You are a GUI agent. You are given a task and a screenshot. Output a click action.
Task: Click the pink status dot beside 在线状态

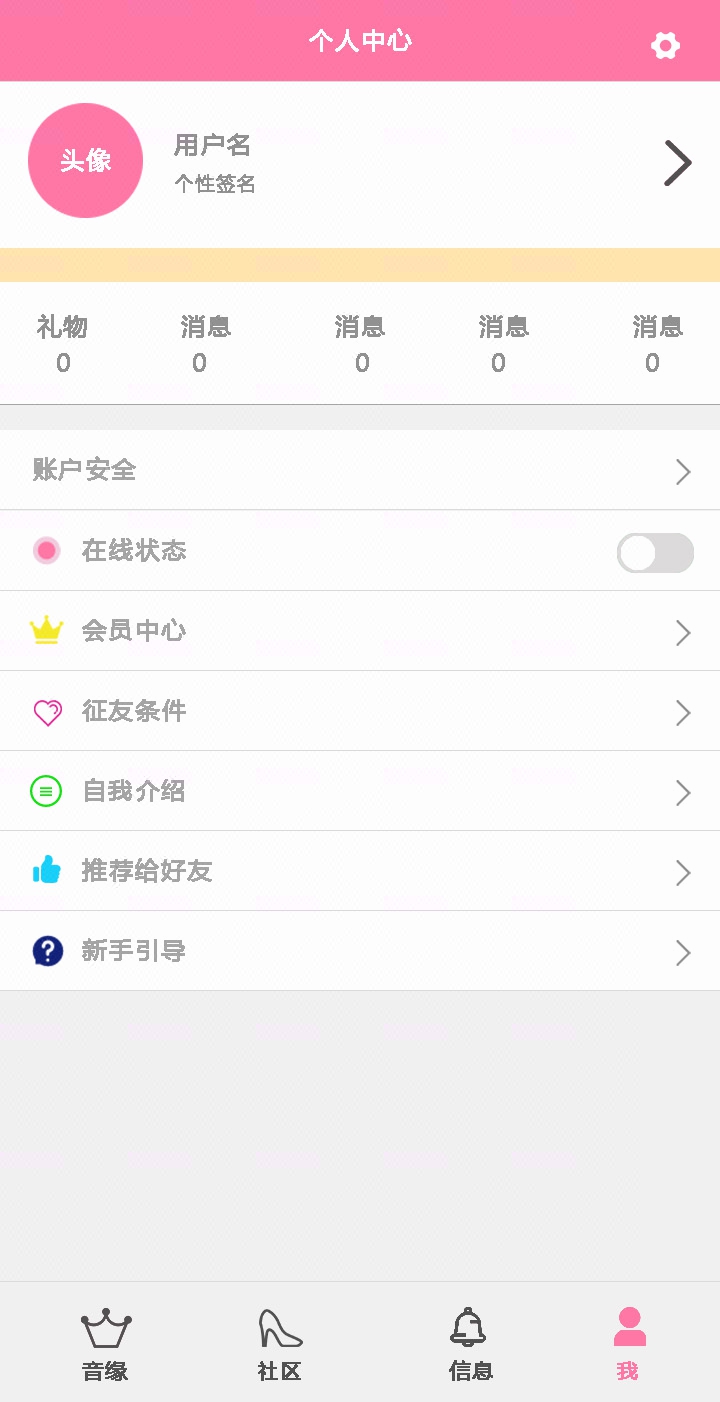tap(46, 551)
